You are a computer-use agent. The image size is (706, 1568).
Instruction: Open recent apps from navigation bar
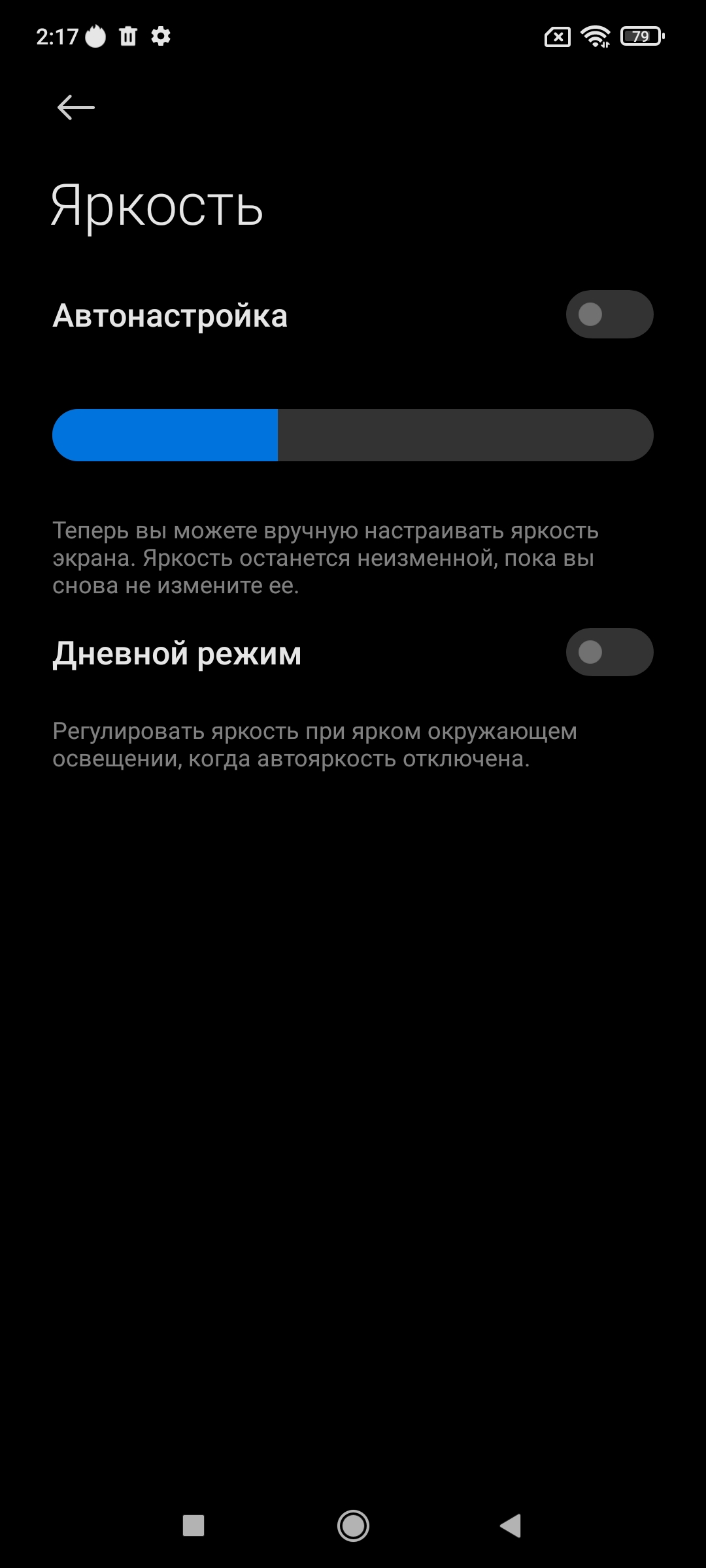click(193, 1526)
